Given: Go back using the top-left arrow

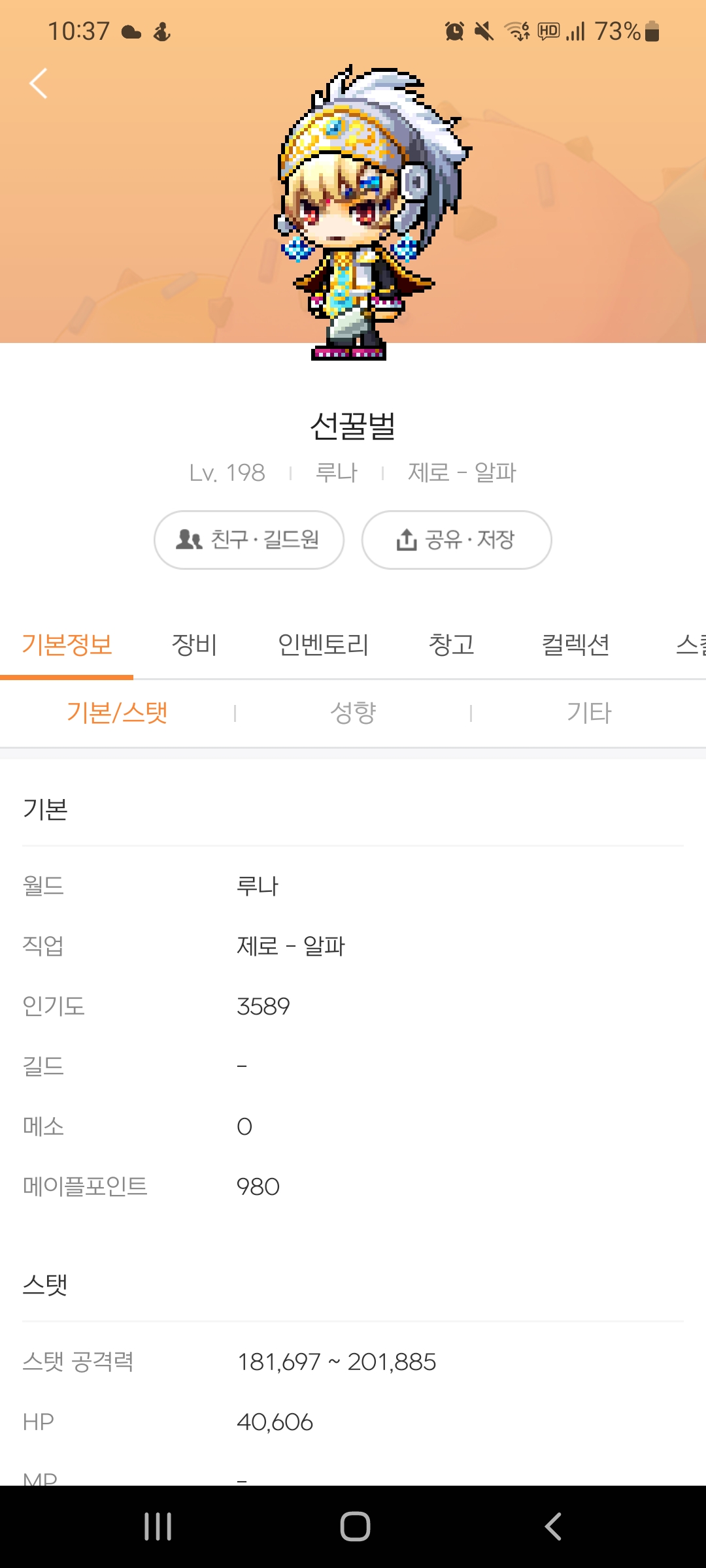Looking at the screenshot, I should click(39, 83).
